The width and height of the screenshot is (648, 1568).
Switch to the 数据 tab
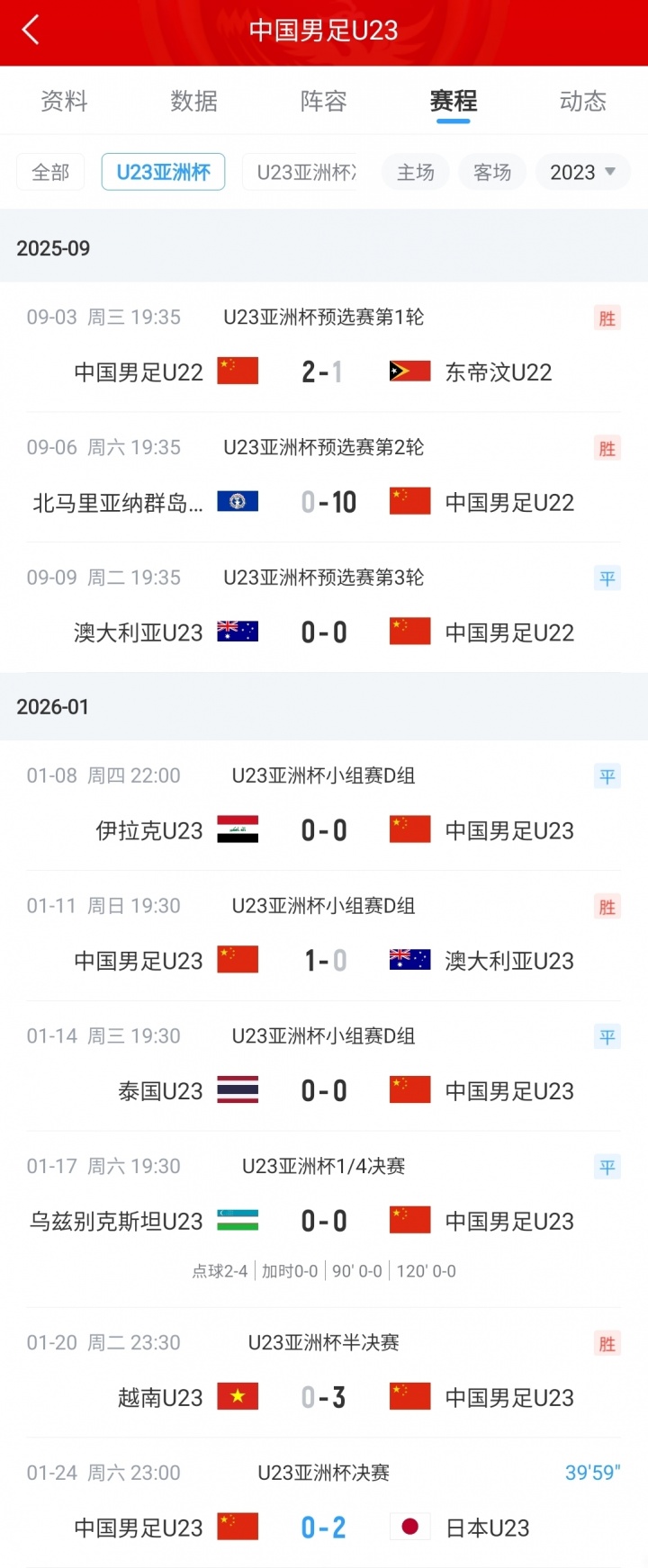(193, 101)
